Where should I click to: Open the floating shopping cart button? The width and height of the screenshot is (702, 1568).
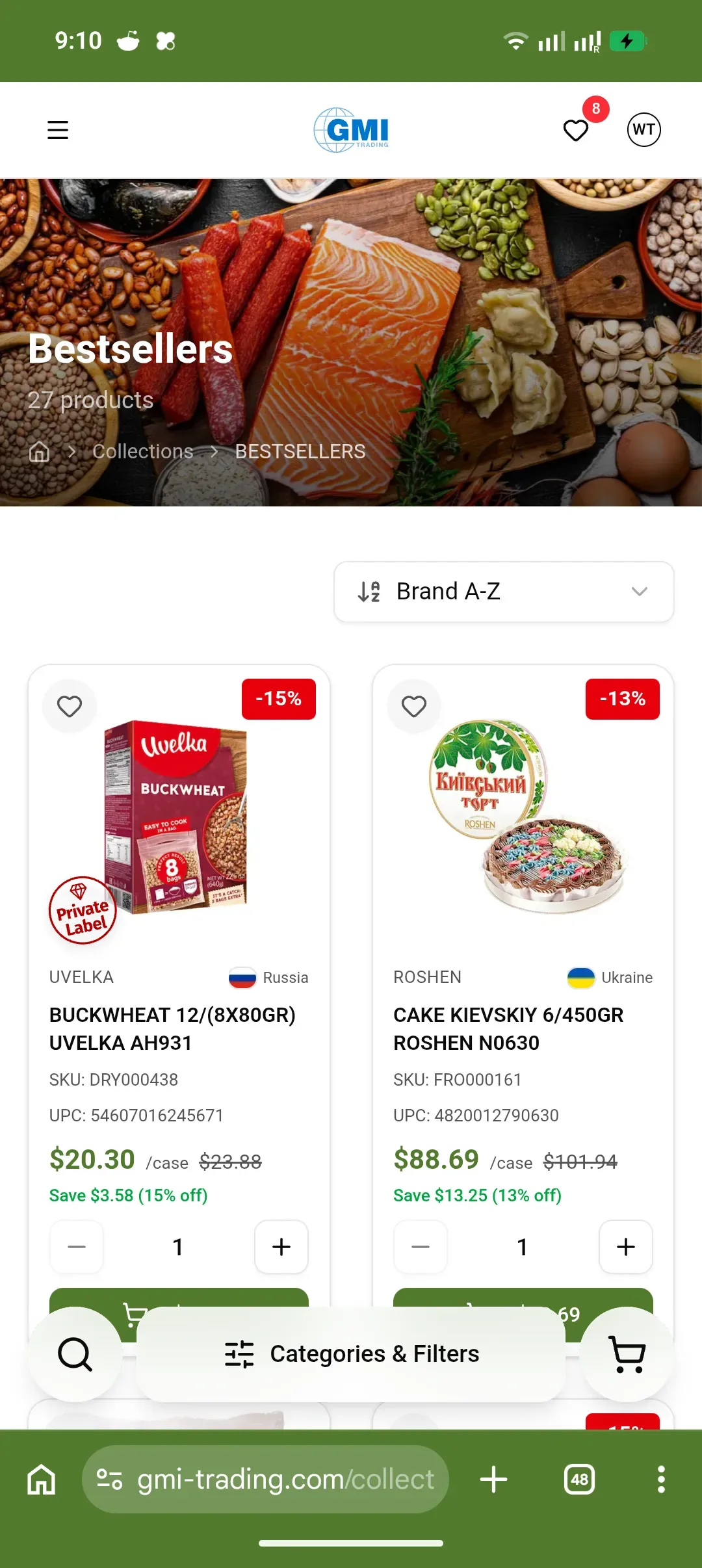click(x=627, y=1354)
